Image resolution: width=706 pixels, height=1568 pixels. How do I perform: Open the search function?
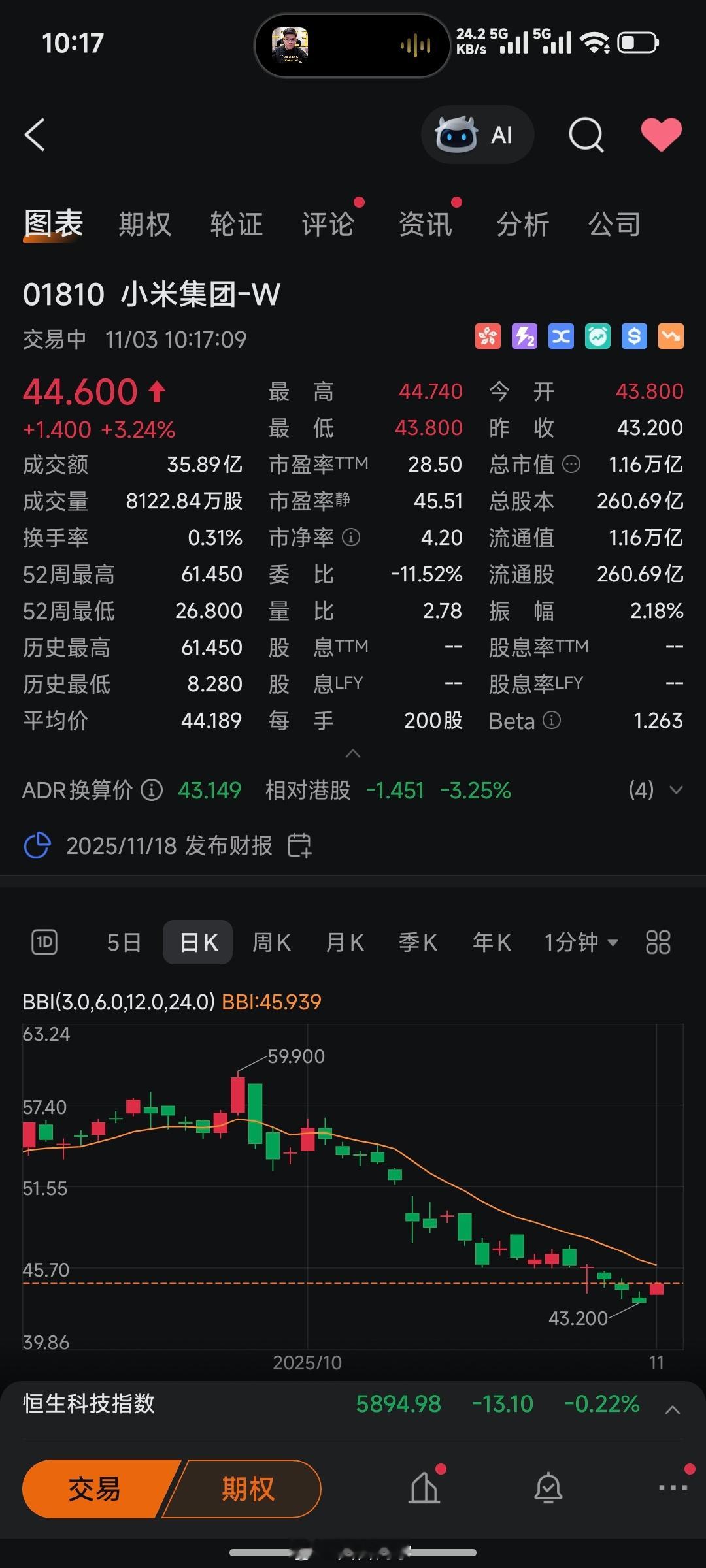(x=586, y=134)
